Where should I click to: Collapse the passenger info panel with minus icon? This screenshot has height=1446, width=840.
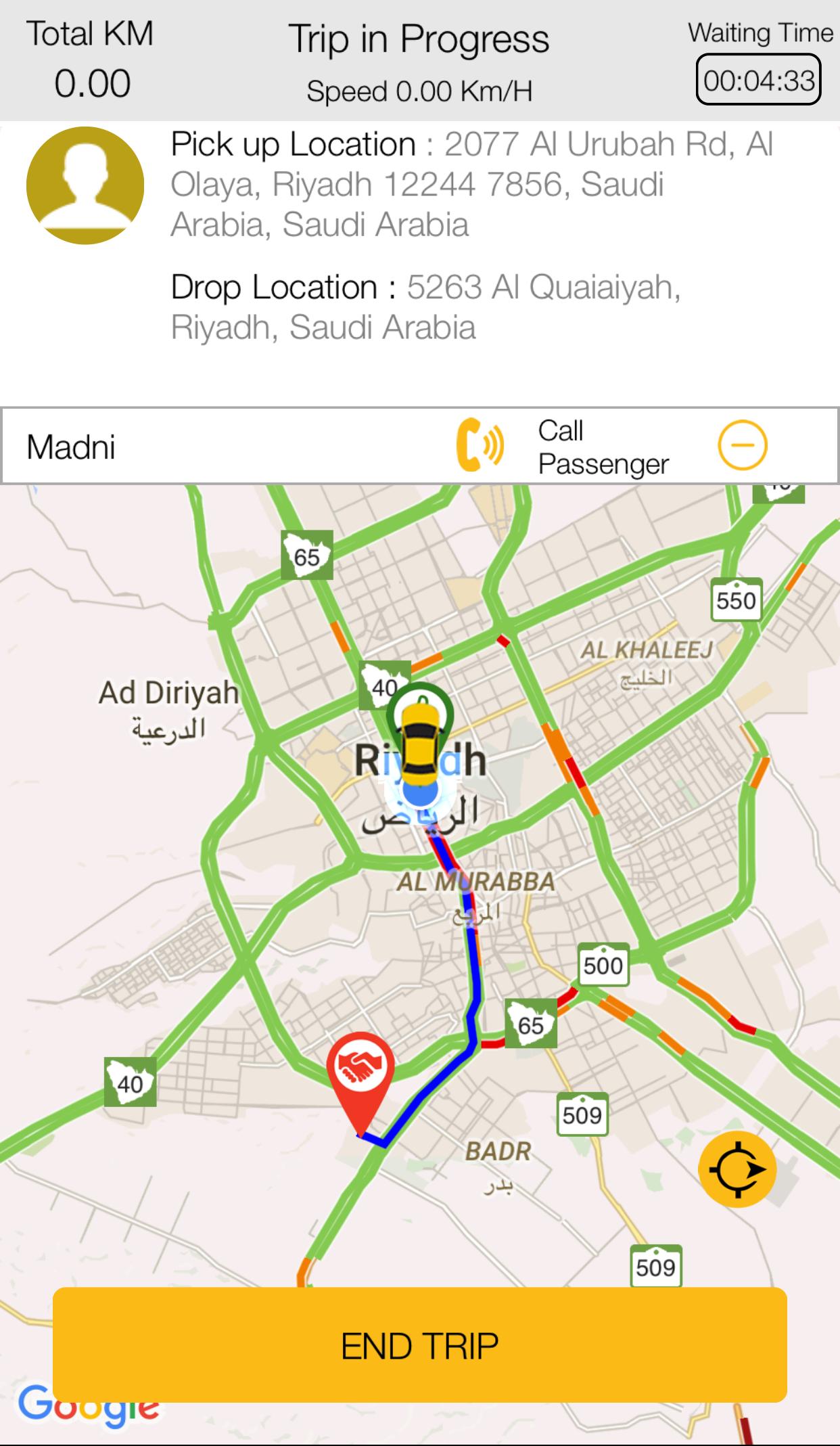coord(744,445)
